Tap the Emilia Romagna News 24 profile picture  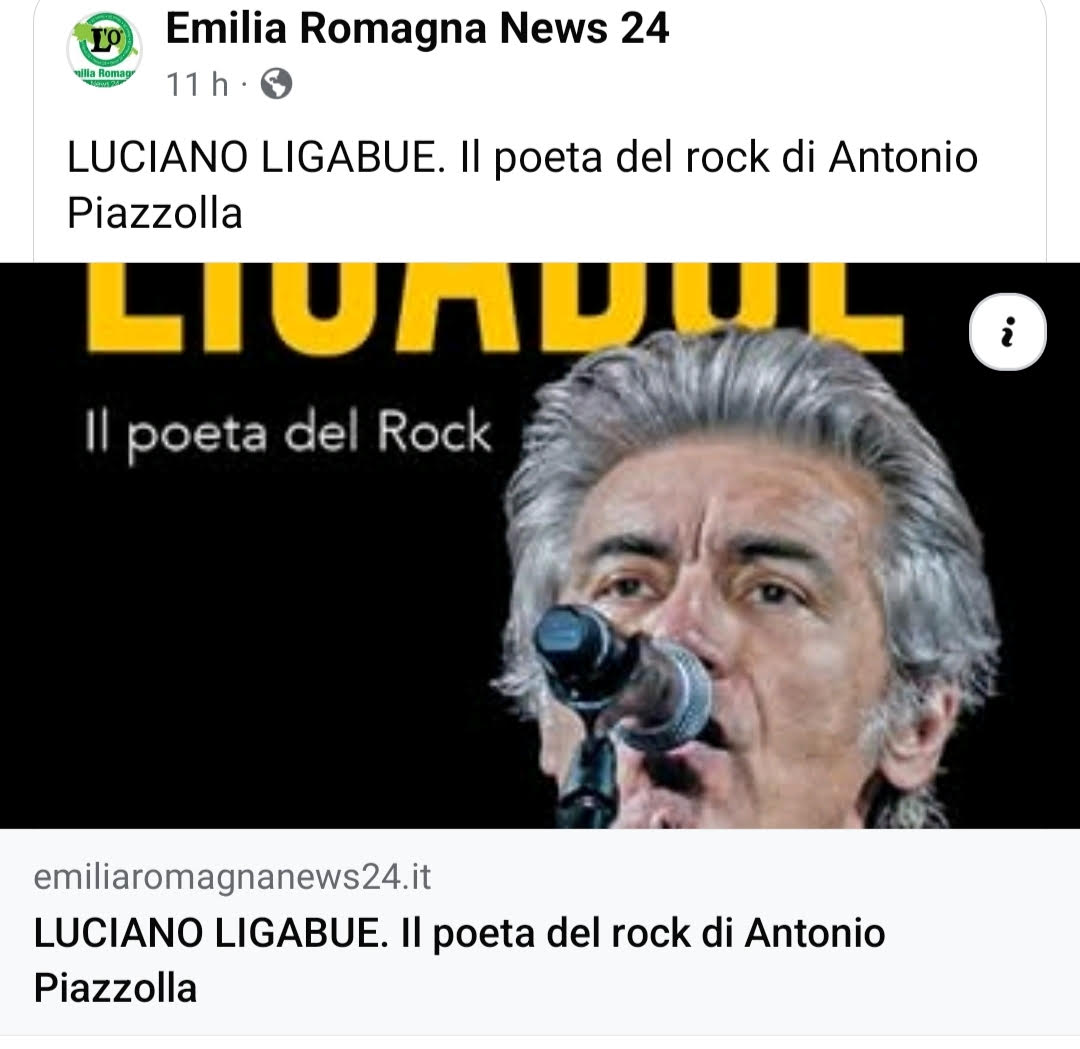click(x=104, y=49)
